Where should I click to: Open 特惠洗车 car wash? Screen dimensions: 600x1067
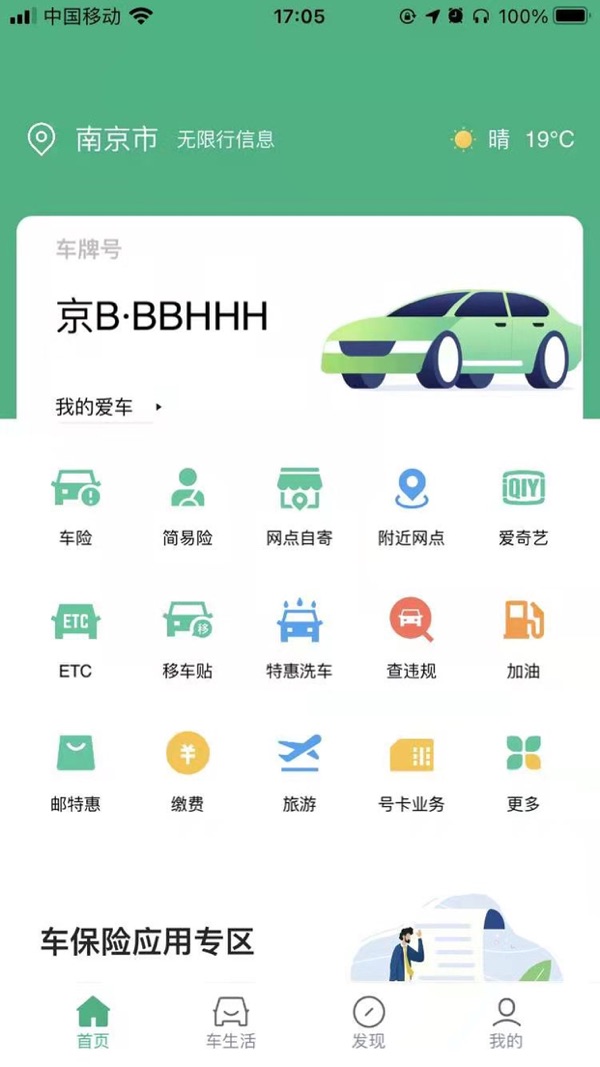(299, 638)
